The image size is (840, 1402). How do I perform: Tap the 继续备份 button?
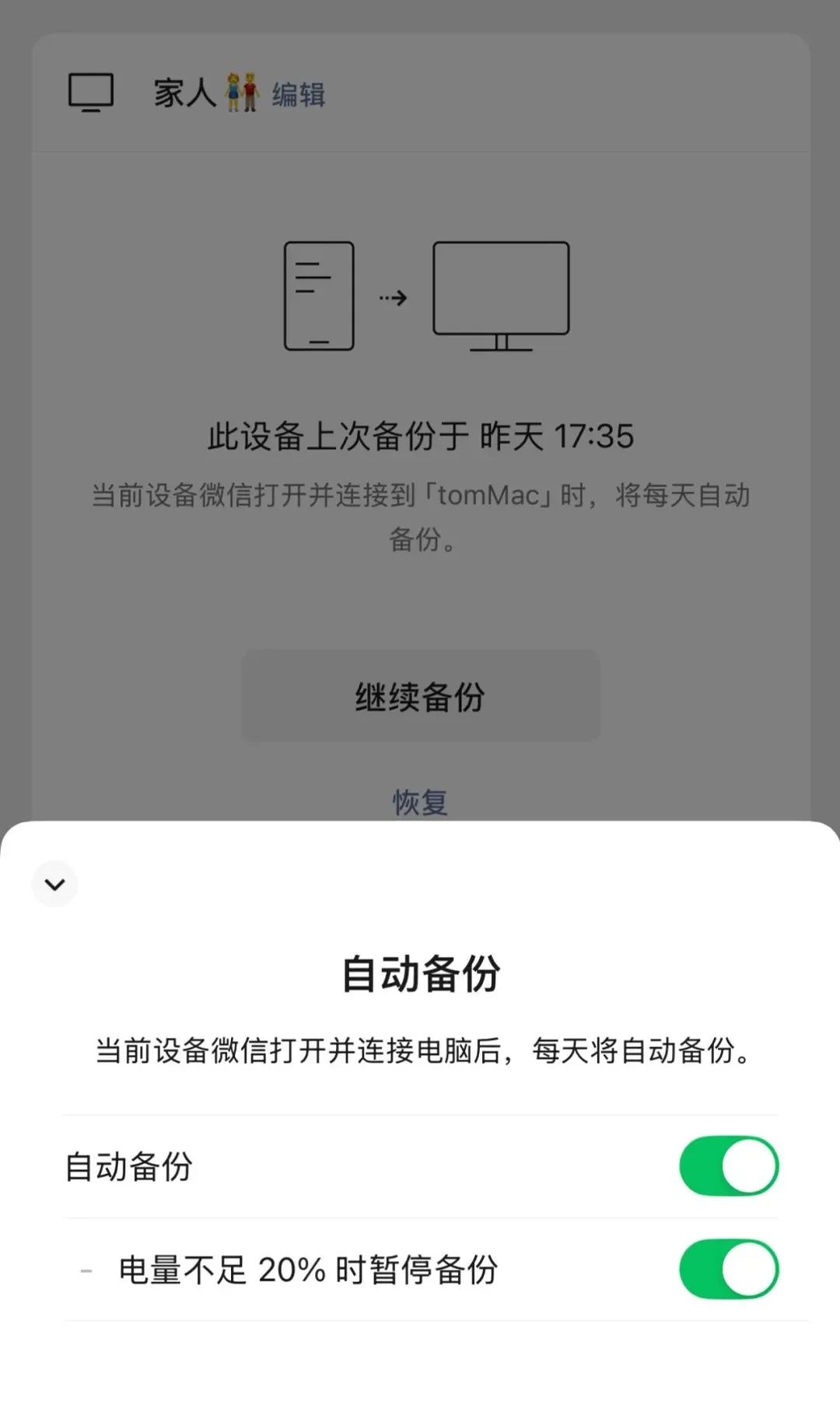pyautogui.click(x=421, y=696)
